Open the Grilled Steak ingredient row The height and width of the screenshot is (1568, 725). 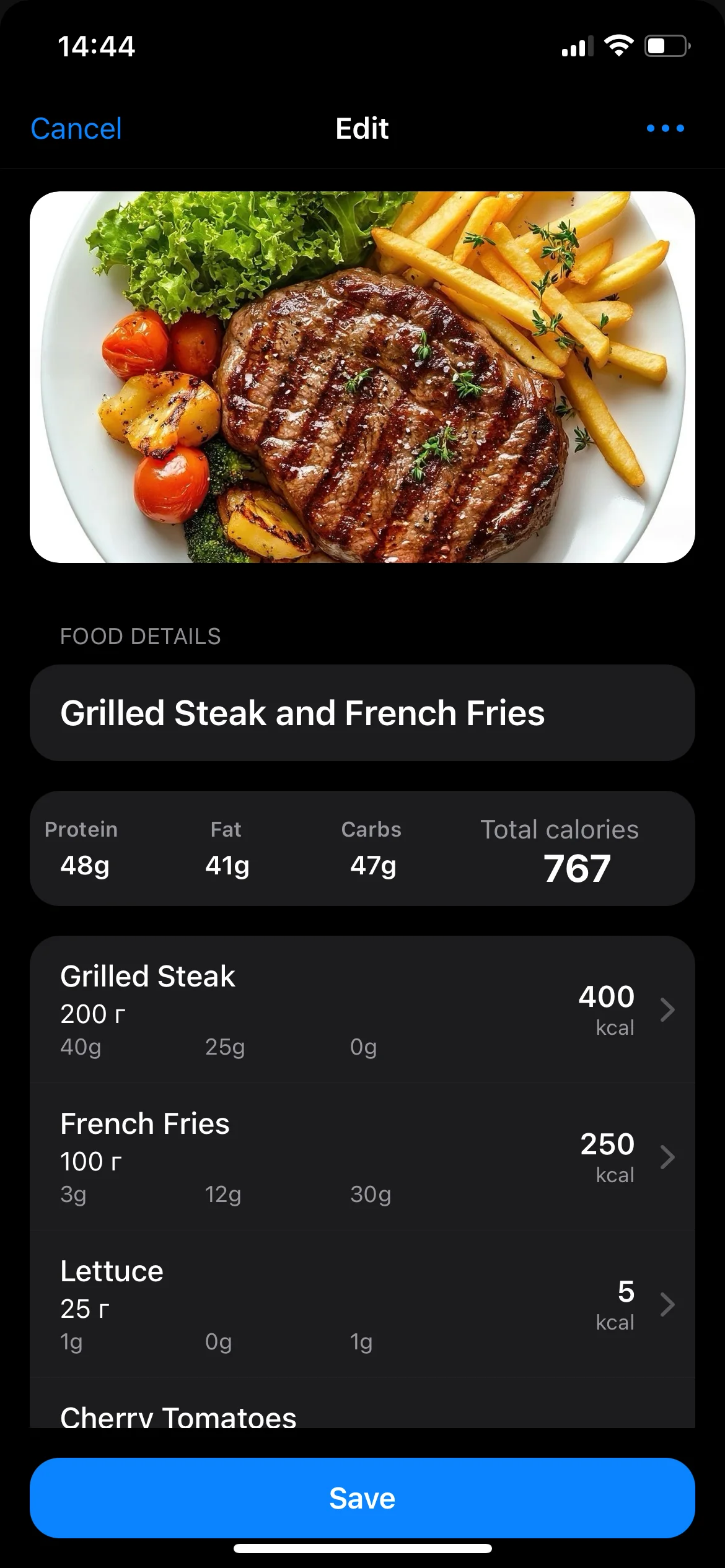[x=362, y=1009]
